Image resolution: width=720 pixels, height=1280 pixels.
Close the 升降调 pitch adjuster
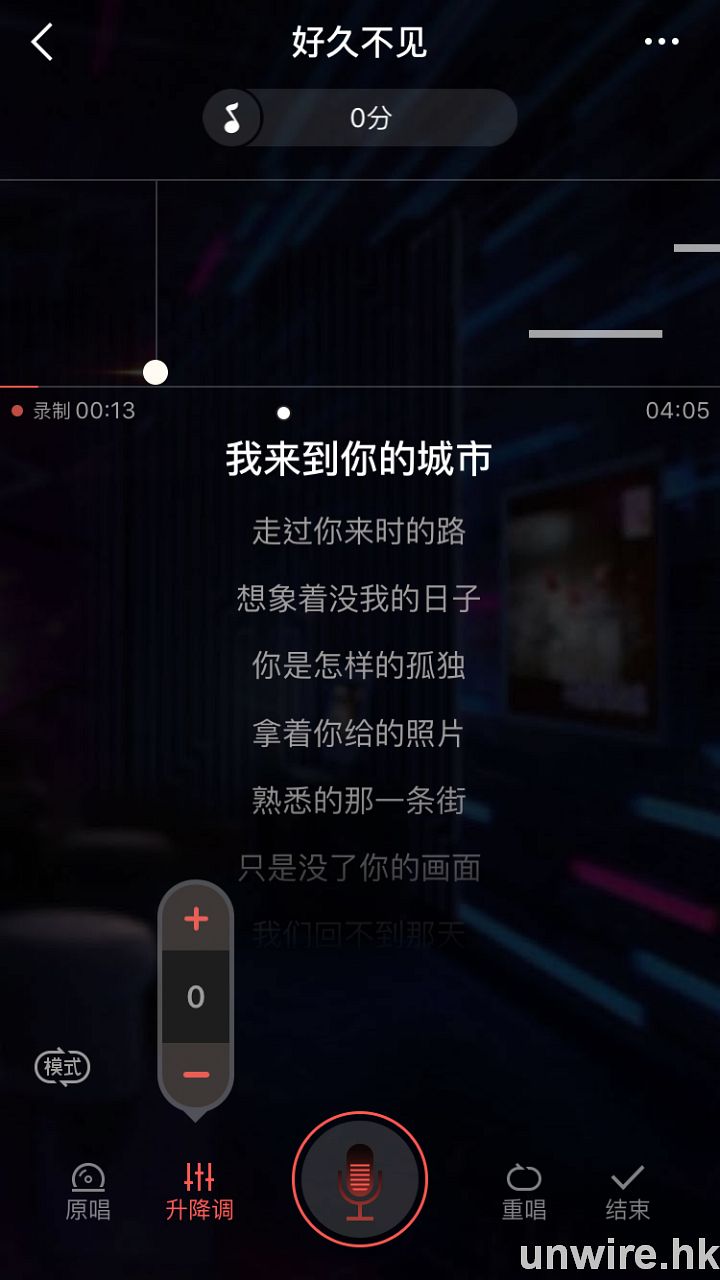click(x=199, y=1191)
